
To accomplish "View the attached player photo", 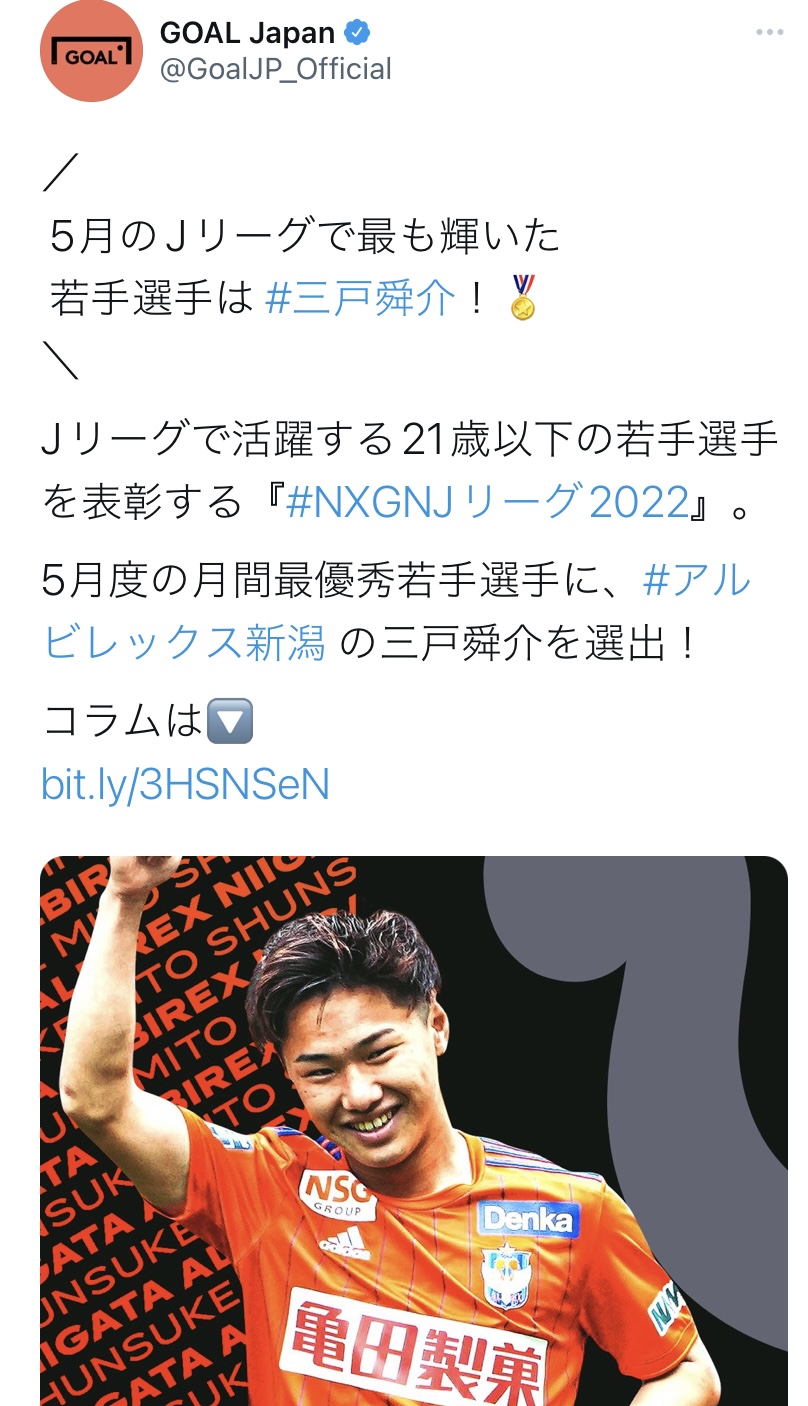I will pyautogui.click(x=414, y=1131).
